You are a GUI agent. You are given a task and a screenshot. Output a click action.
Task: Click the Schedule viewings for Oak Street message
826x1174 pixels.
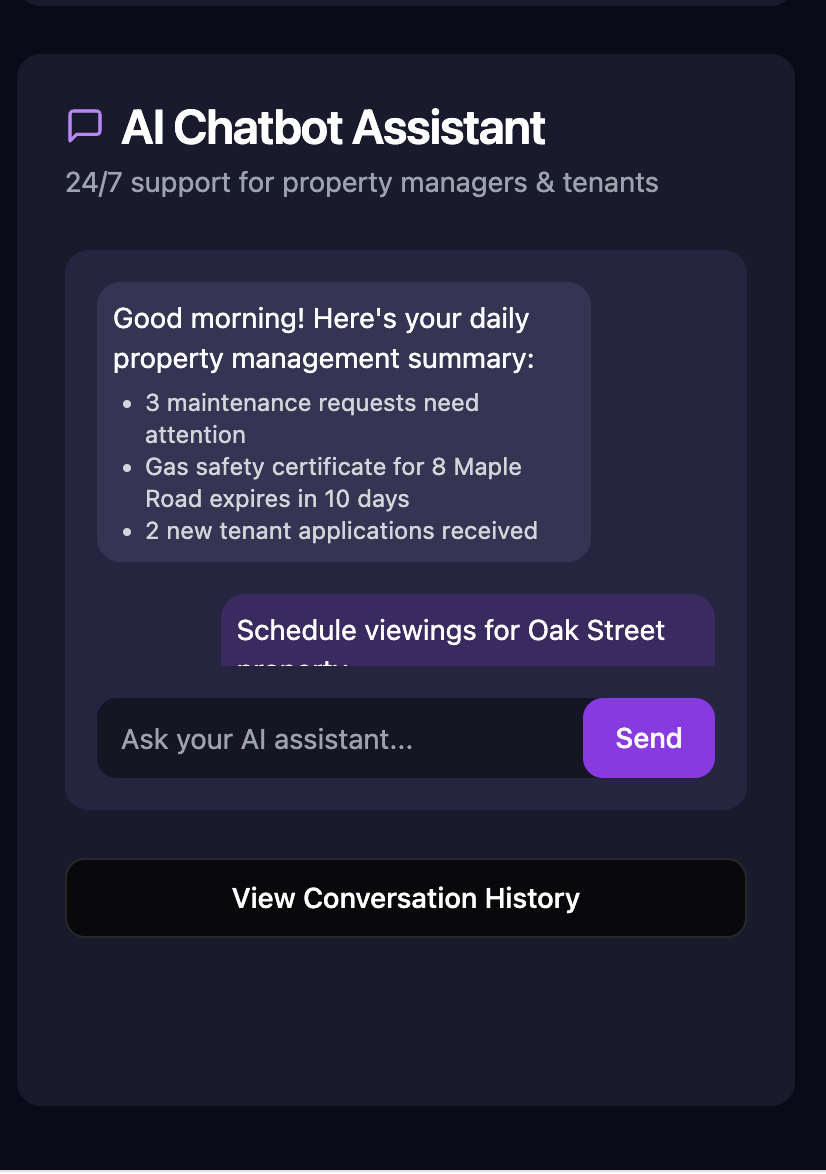[467, 630]
